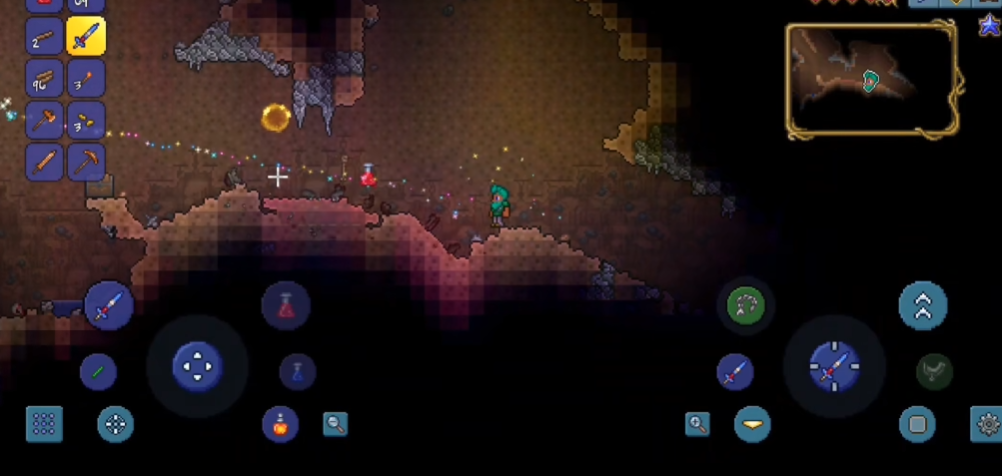Tap the mount quick button
Viewport: 1002px width, 476px height.
[x=934, y=372]
